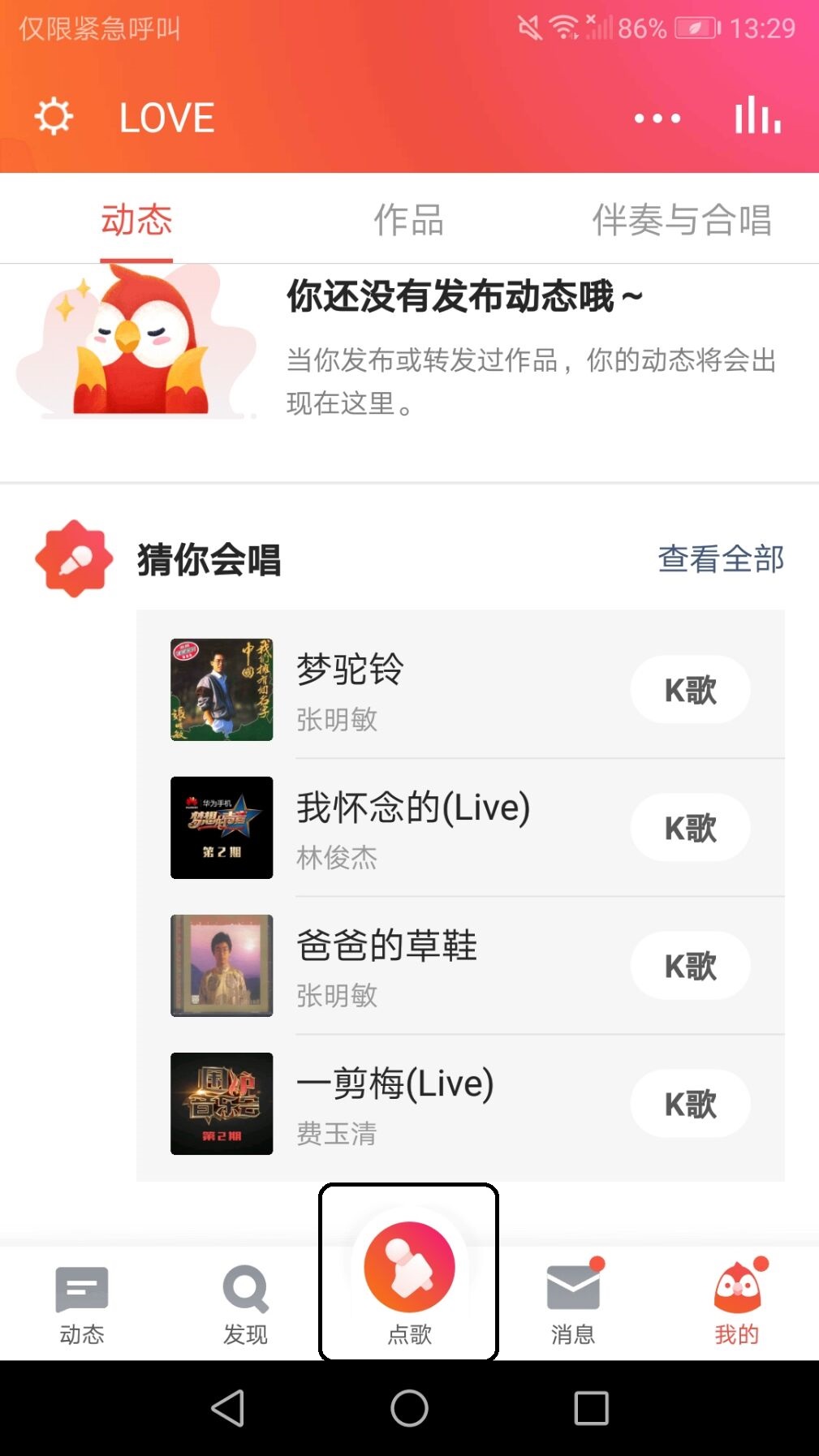The image size is (819, 1456).
Task: Go back using system back button
Action: (x=227, y=1408)
